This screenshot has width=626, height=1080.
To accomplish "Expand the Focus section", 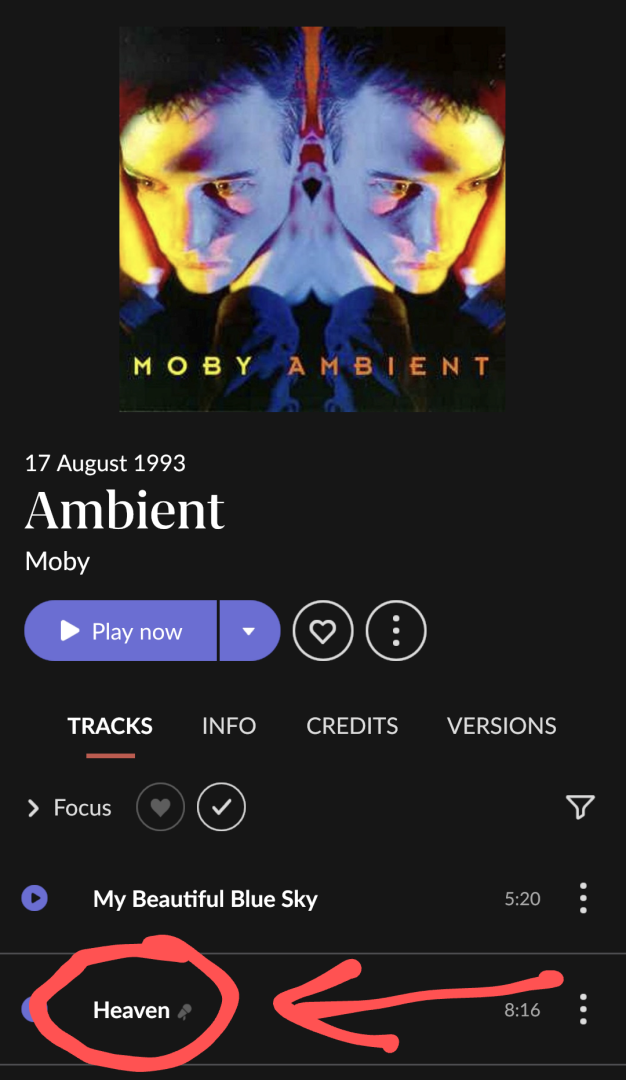I will [68, 808].
